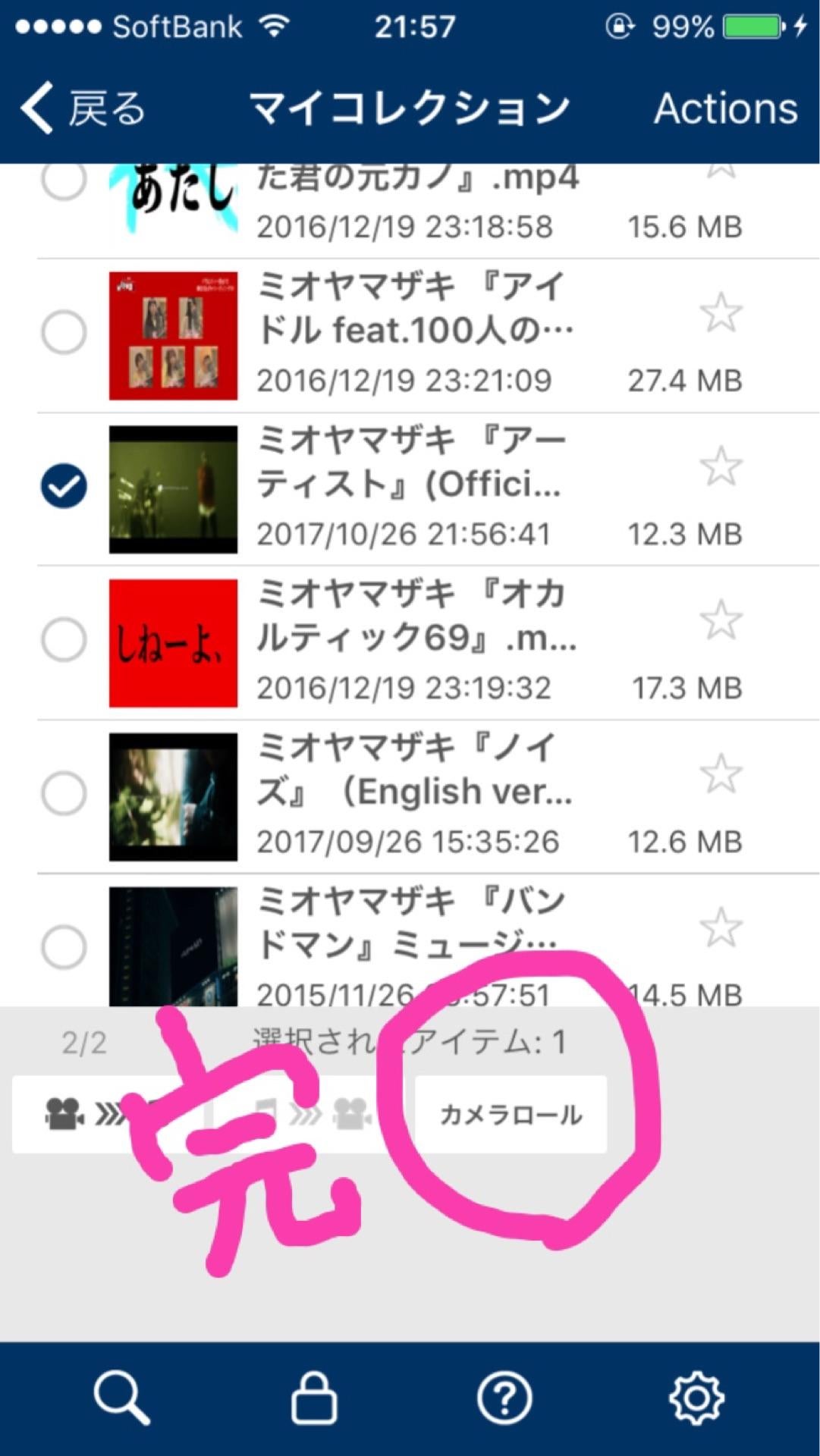
Task: Select the 『アイドル feat.100人の… video checkbox
Action: pyautogui.click(x=64, y=332)
